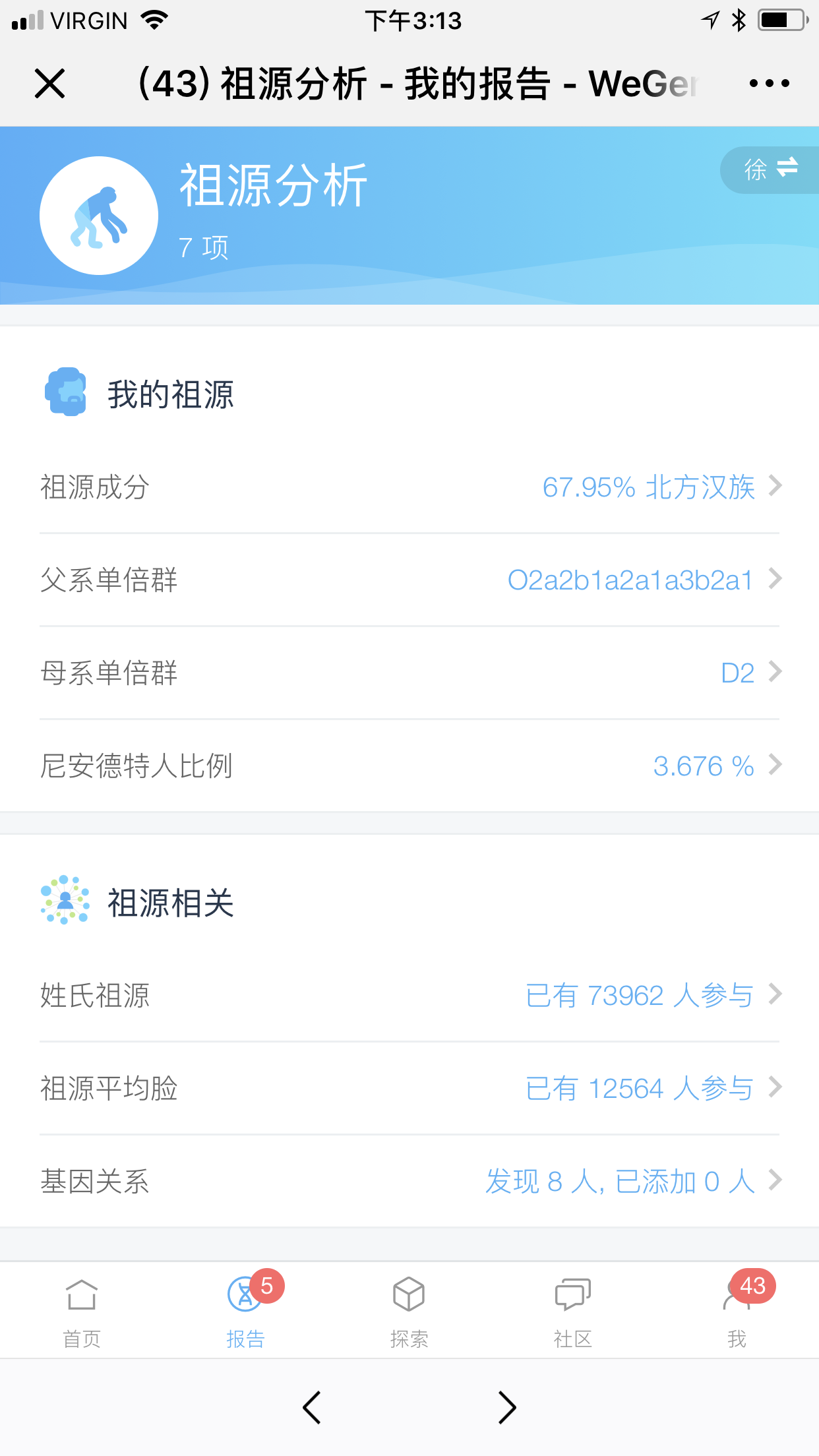The image size is (819, 1456).
Task: Go forward with the browser's right arrow
Action: click(x=506, y=1408)
